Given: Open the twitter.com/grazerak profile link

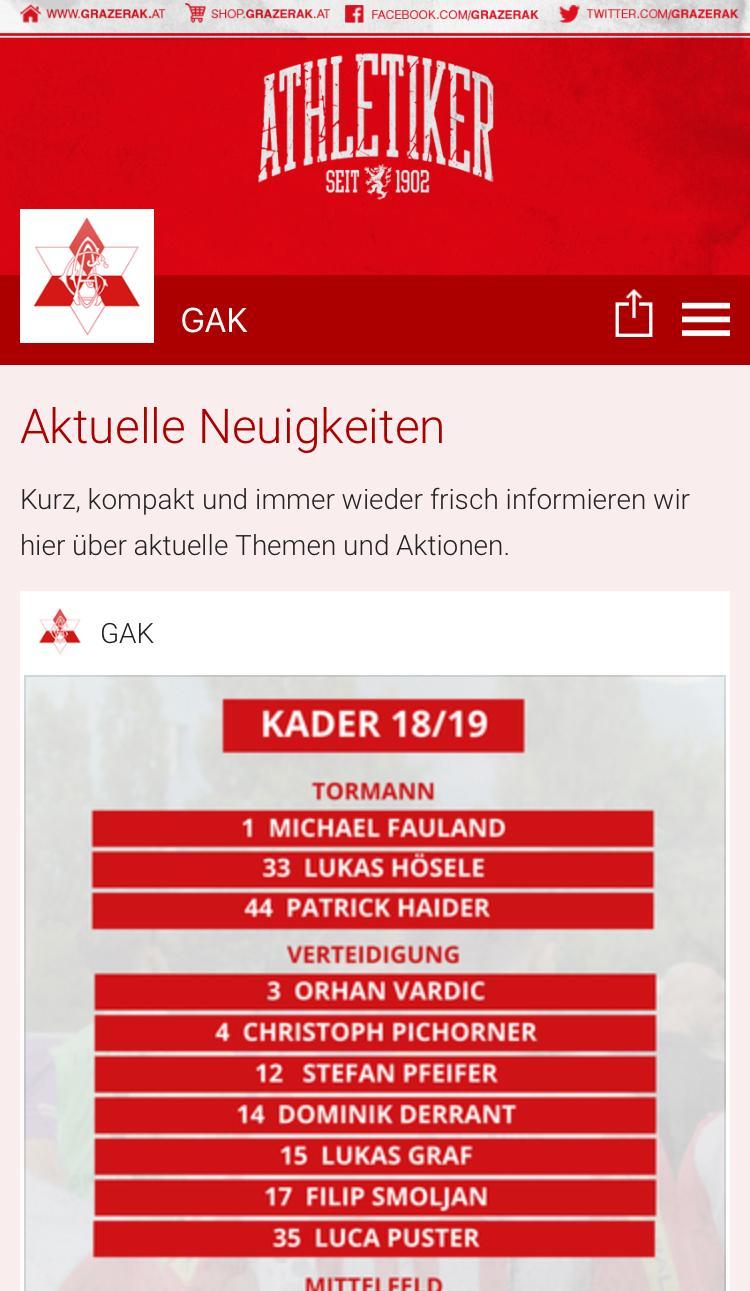Looking at the screenshot, I should (649, 14).
